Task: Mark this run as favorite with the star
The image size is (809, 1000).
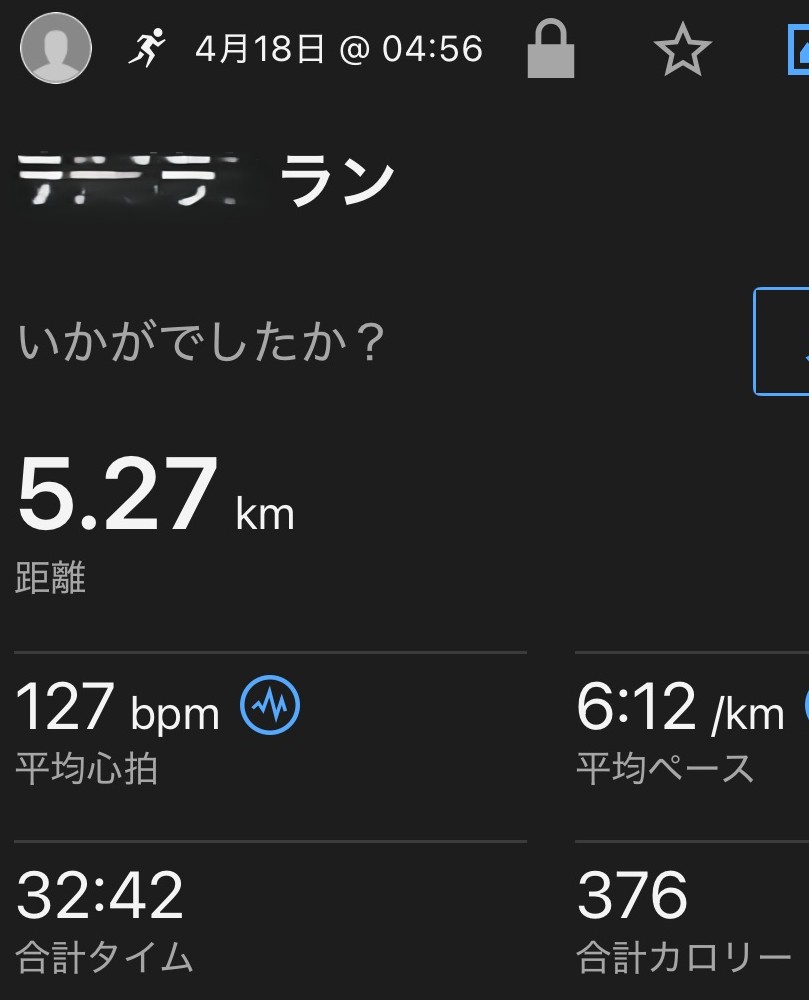Action: click(x=682, y=50)
